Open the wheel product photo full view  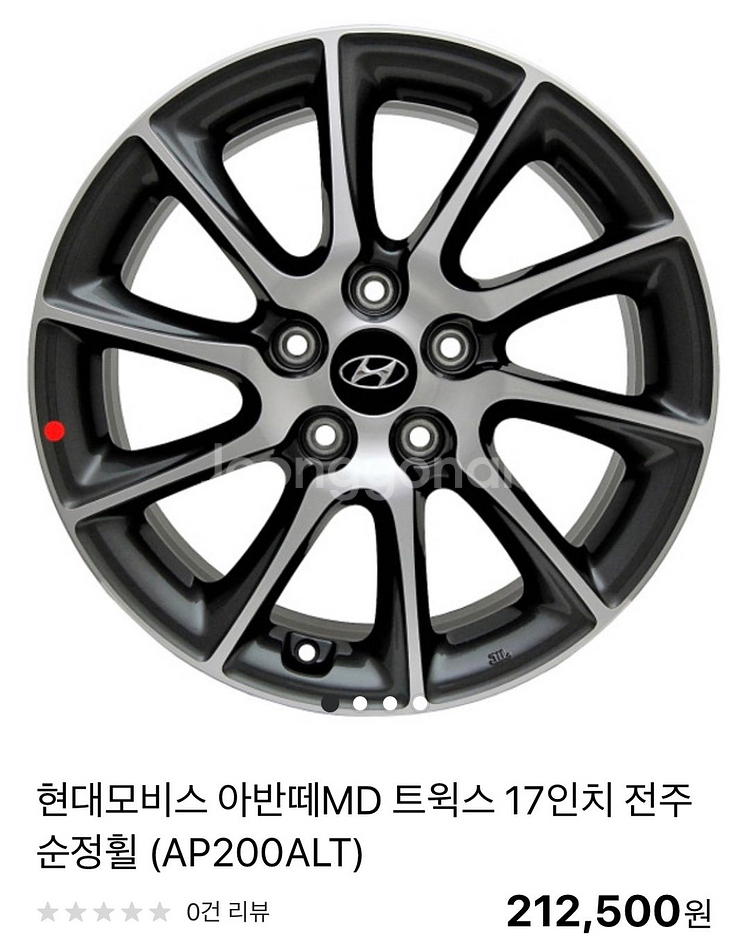[x=375, y=370]
